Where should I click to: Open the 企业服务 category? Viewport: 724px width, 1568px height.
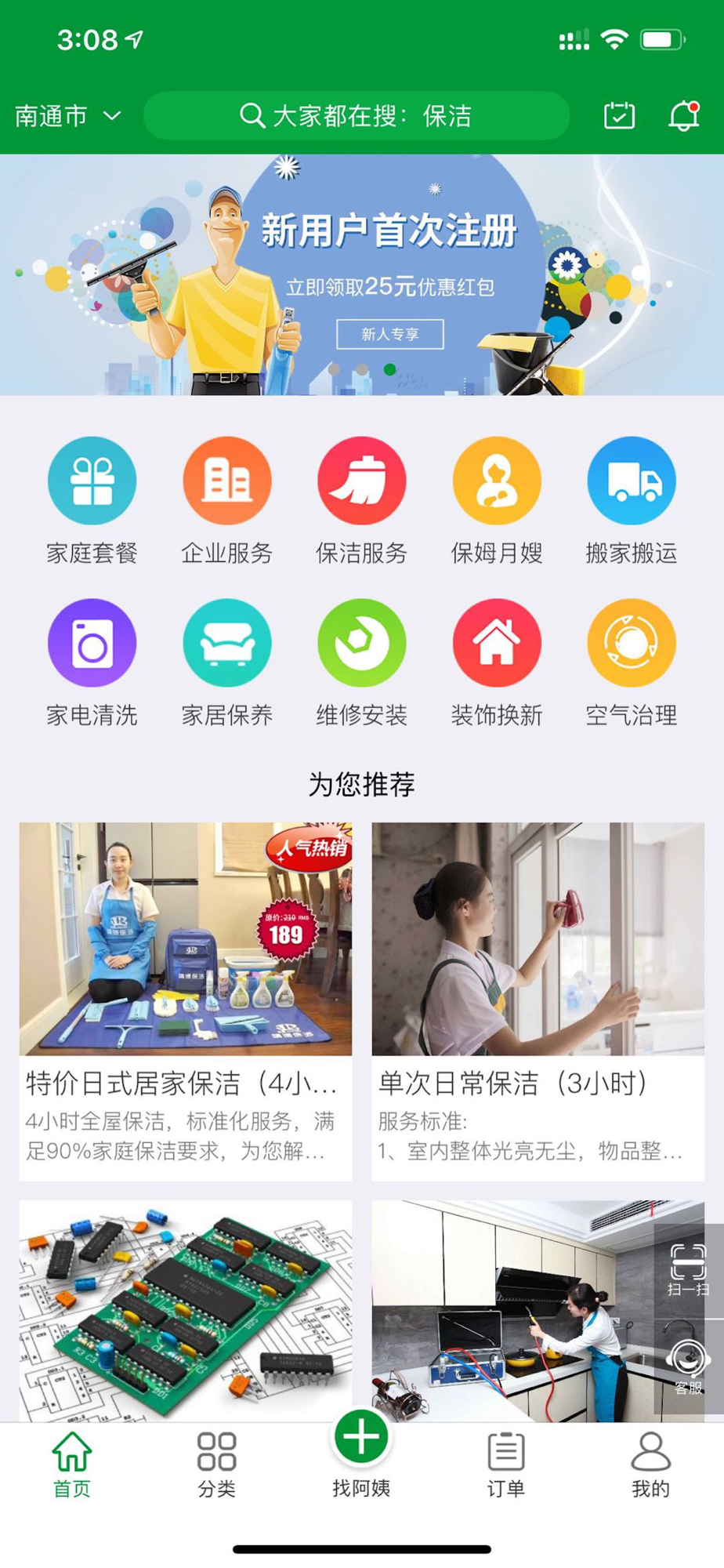click(226, 500)
